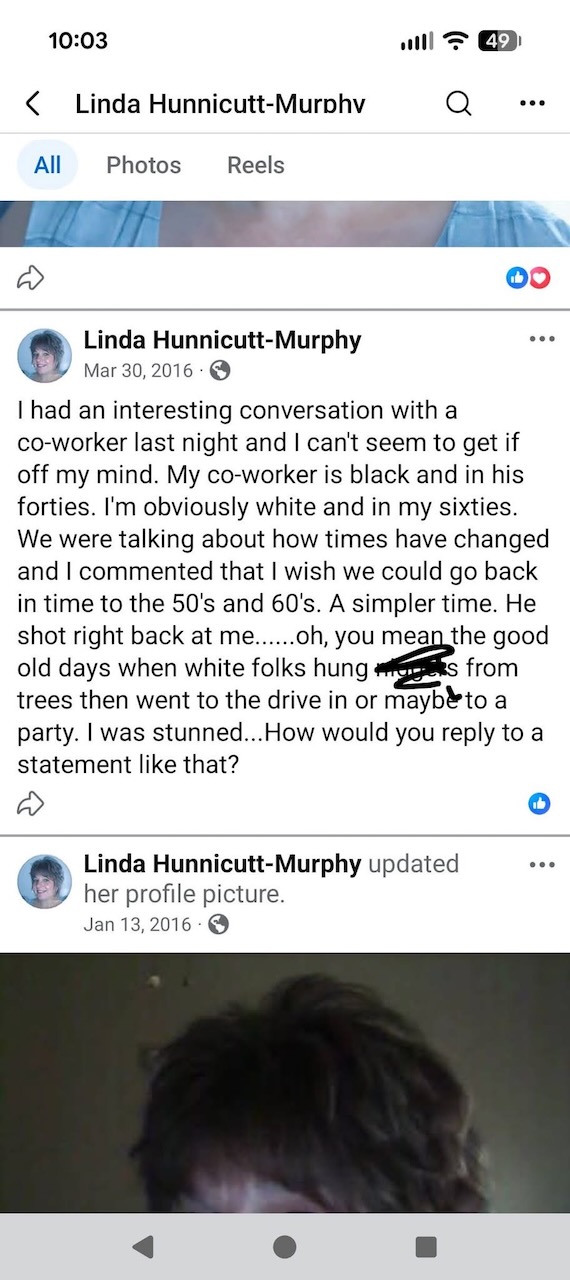Viewport: 570px width, 1280px height.
Task: Open options for the profile picture update post
Action: [541, 864]
